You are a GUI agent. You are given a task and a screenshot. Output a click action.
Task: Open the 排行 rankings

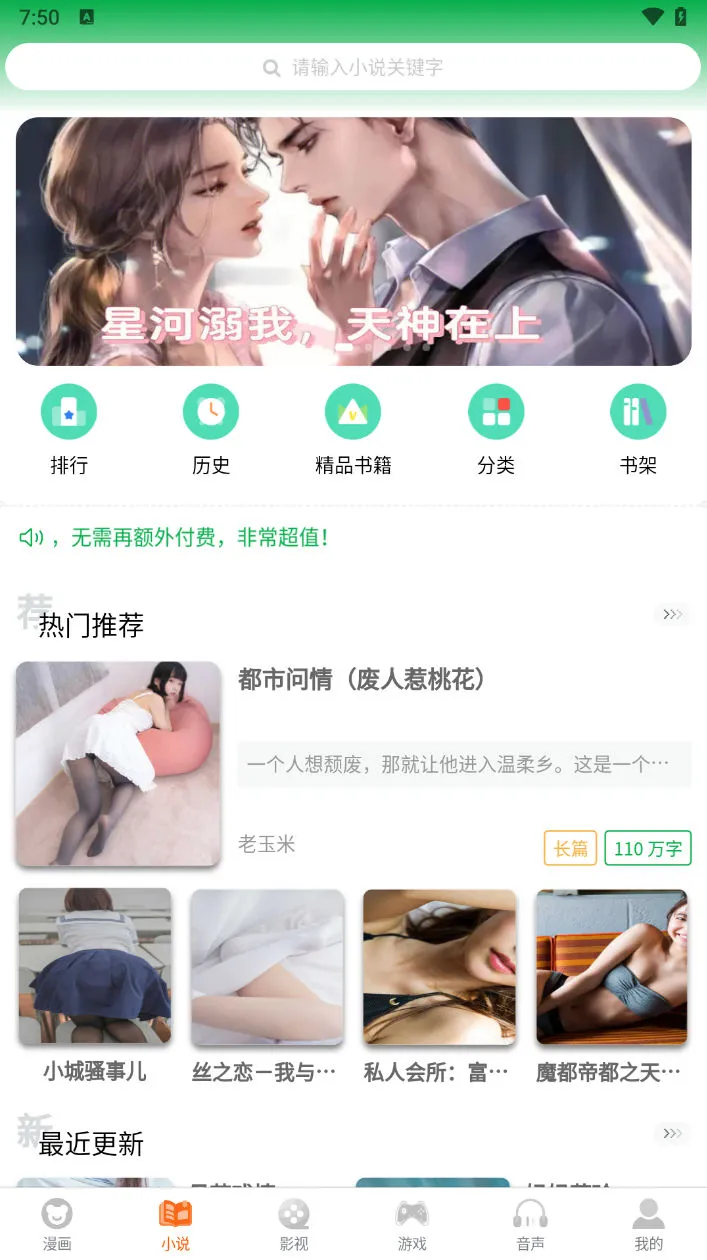pyautogui.click(x=69, y=428)
